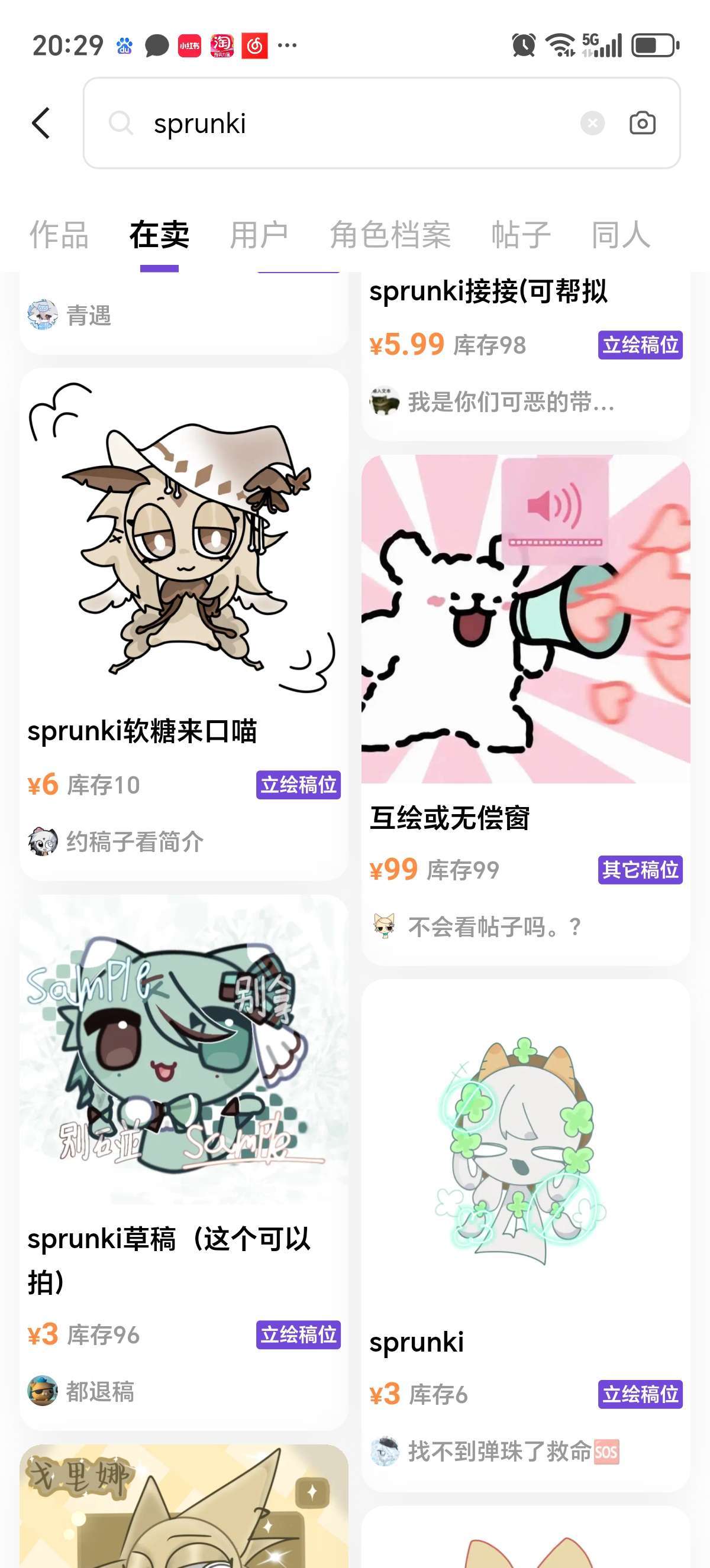
Task: Clear the search text
Action: coord(592,123)
